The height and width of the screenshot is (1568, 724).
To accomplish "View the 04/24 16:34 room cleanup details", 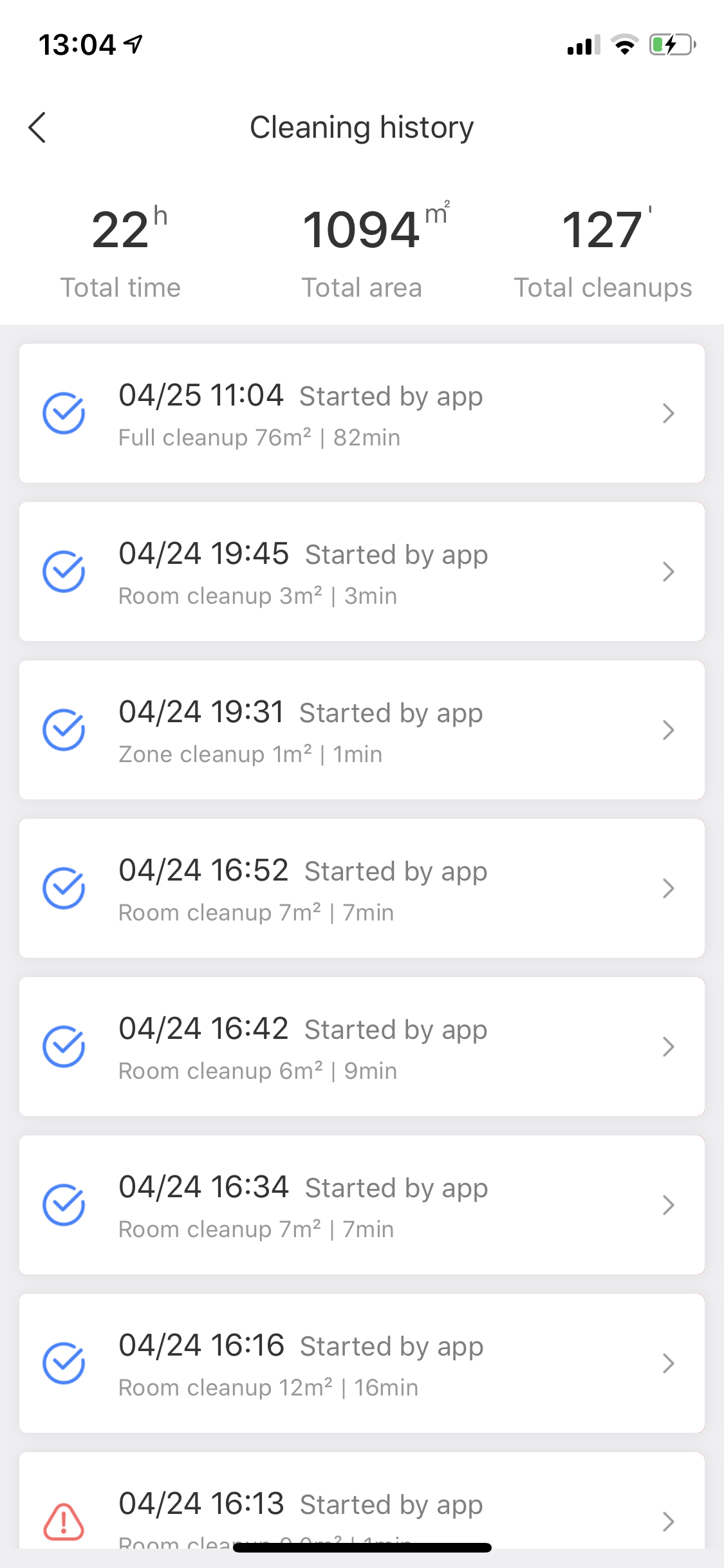I will pyautogui.click(x=362, y=1205).
